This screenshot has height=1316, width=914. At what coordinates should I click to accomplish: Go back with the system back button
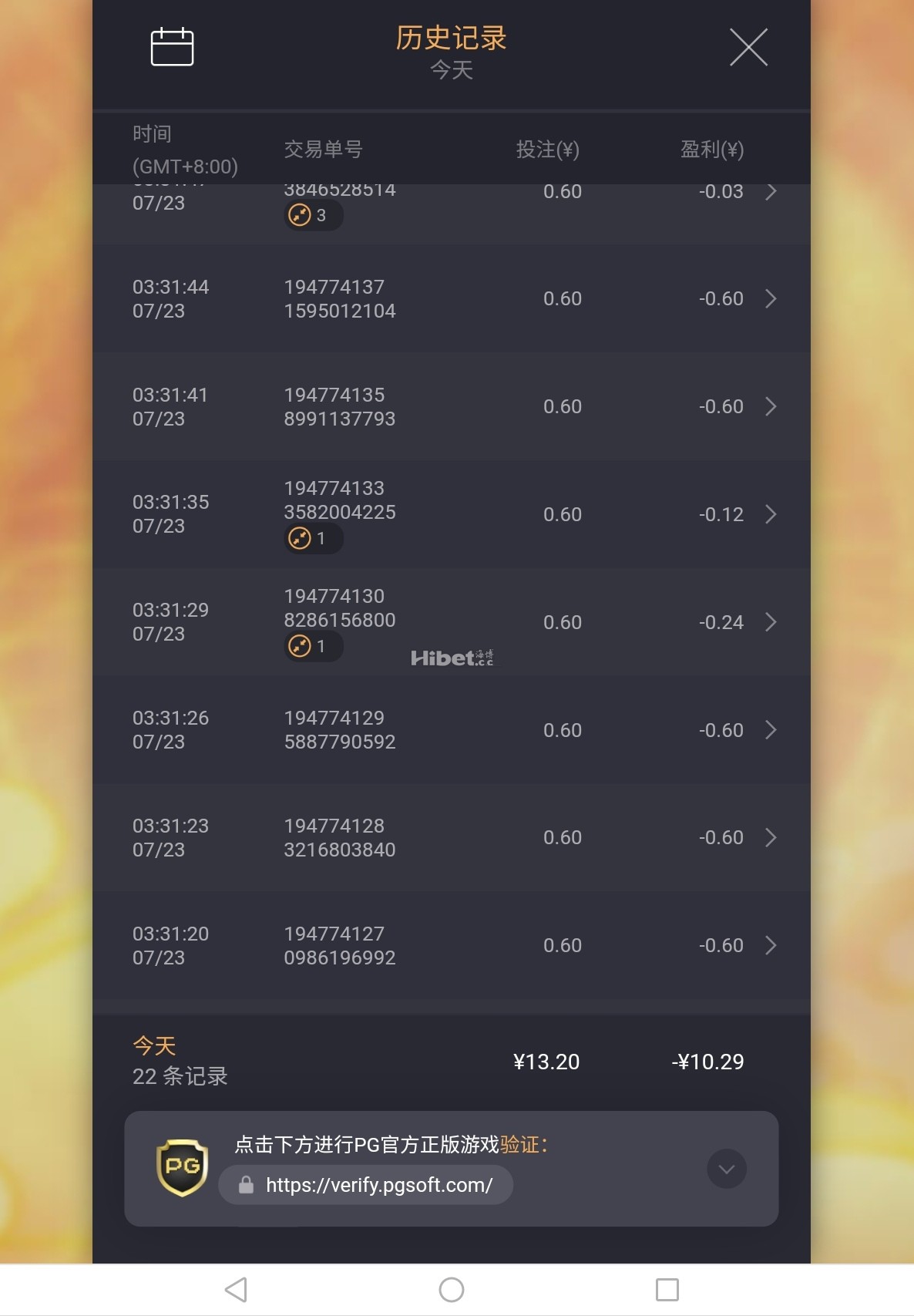pos(236,1289)
